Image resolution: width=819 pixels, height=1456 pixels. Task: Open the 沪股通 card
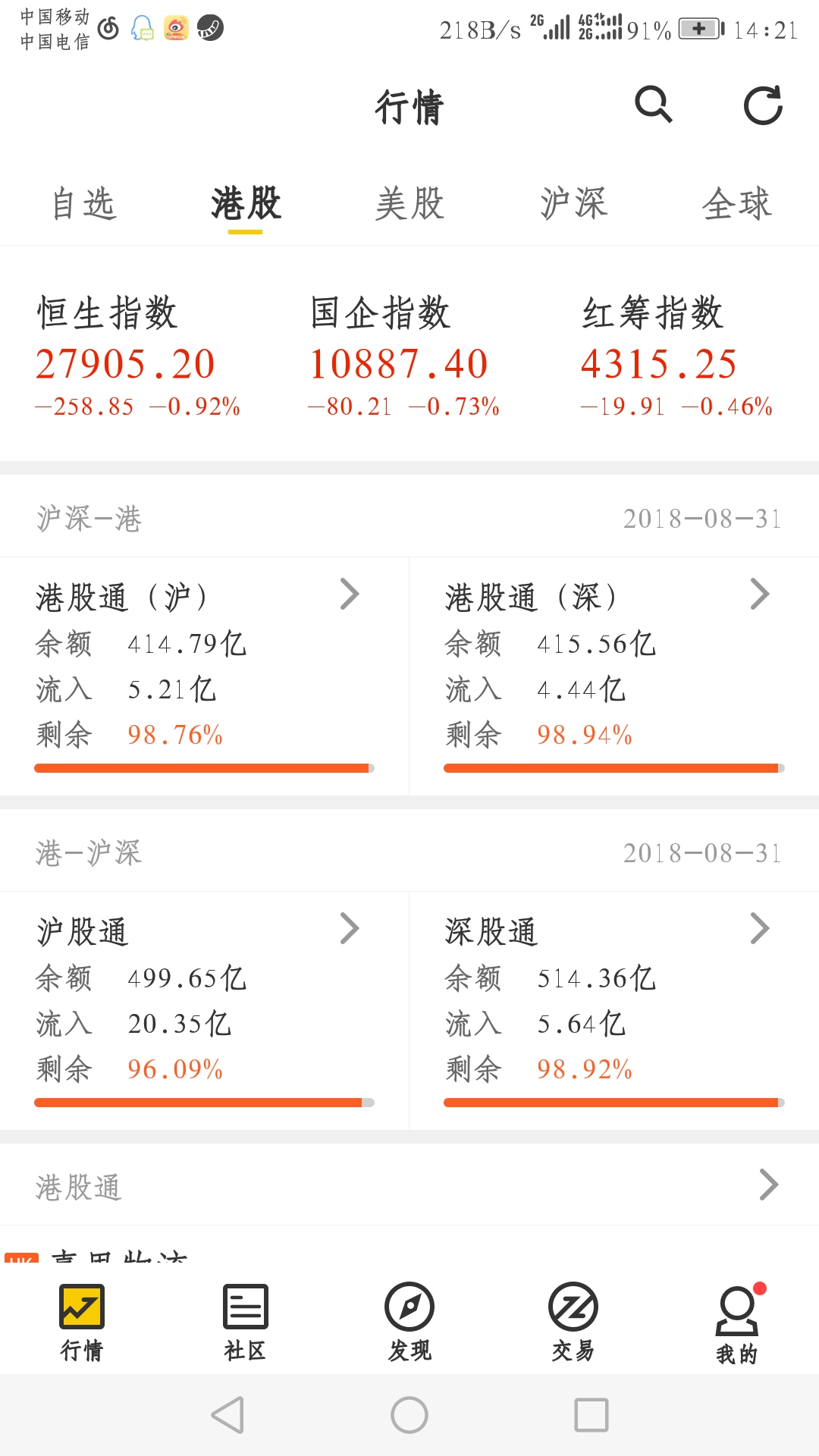click(205, 1011)
